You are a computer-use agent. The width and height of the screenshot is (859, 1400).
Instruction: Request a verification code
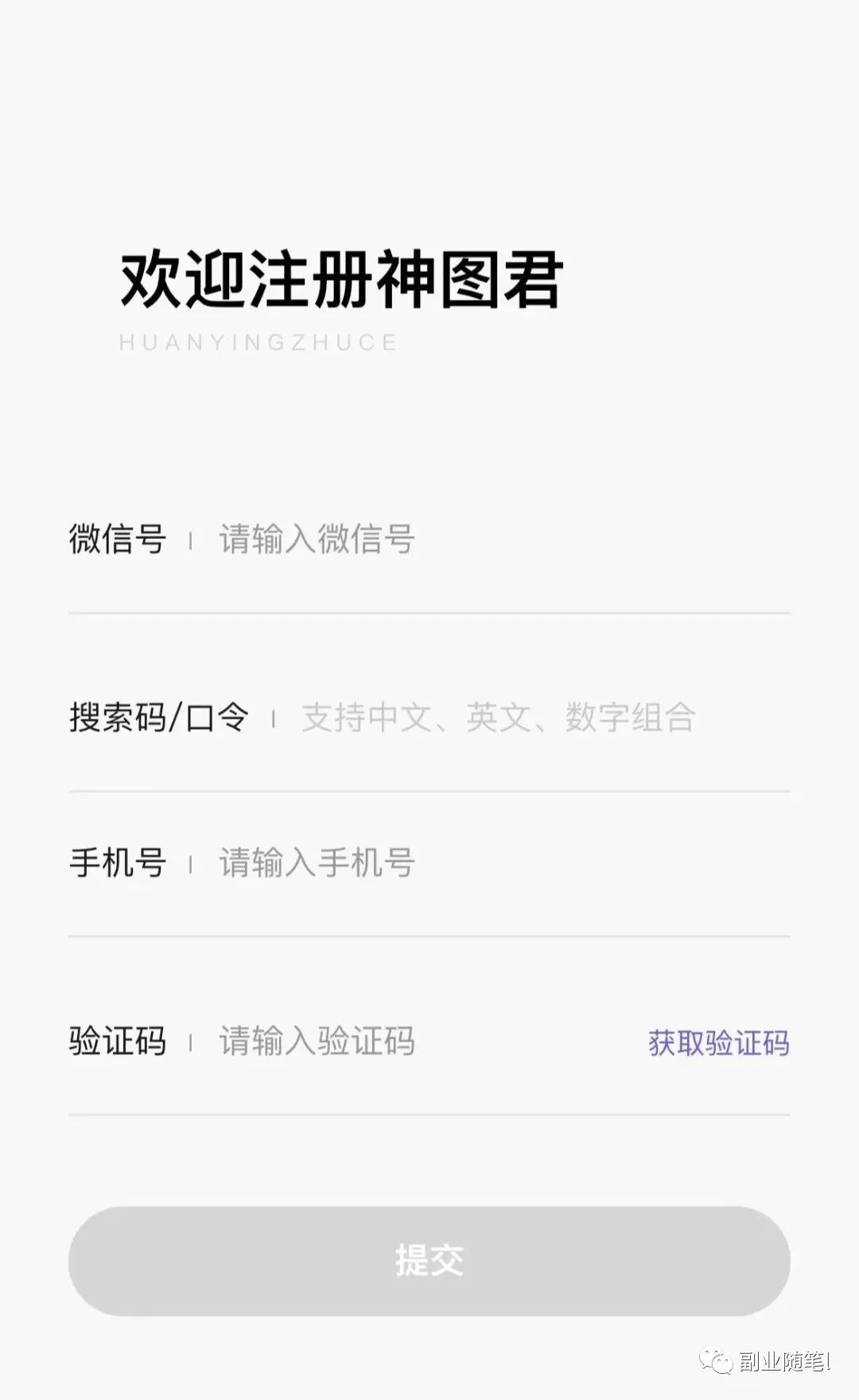(718, 1041)
